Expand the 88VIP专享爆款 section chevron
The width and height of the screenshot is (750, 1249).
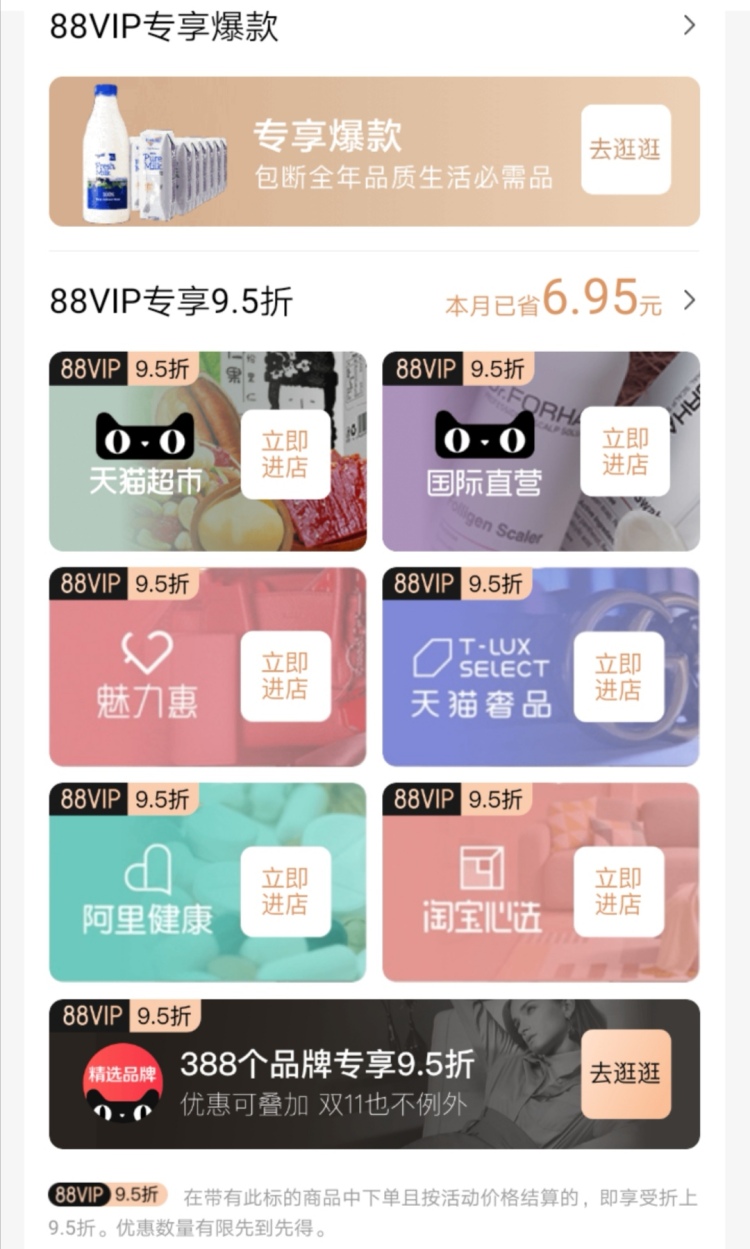tap(688, 26)
